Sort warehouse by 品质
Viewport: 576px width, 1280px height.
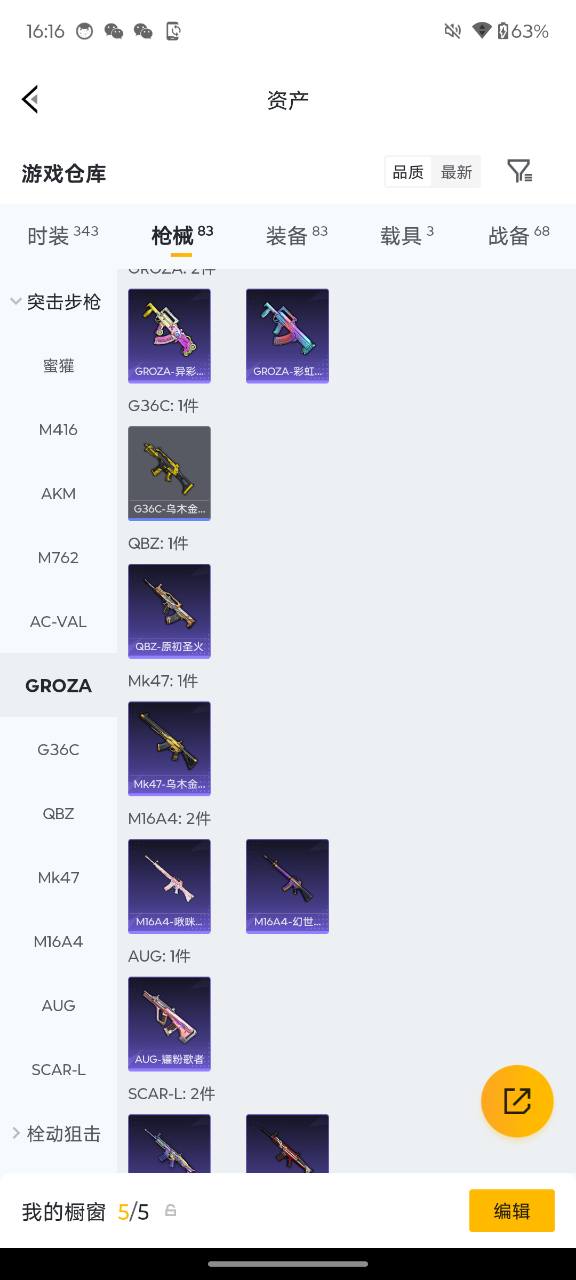point(408,172)
